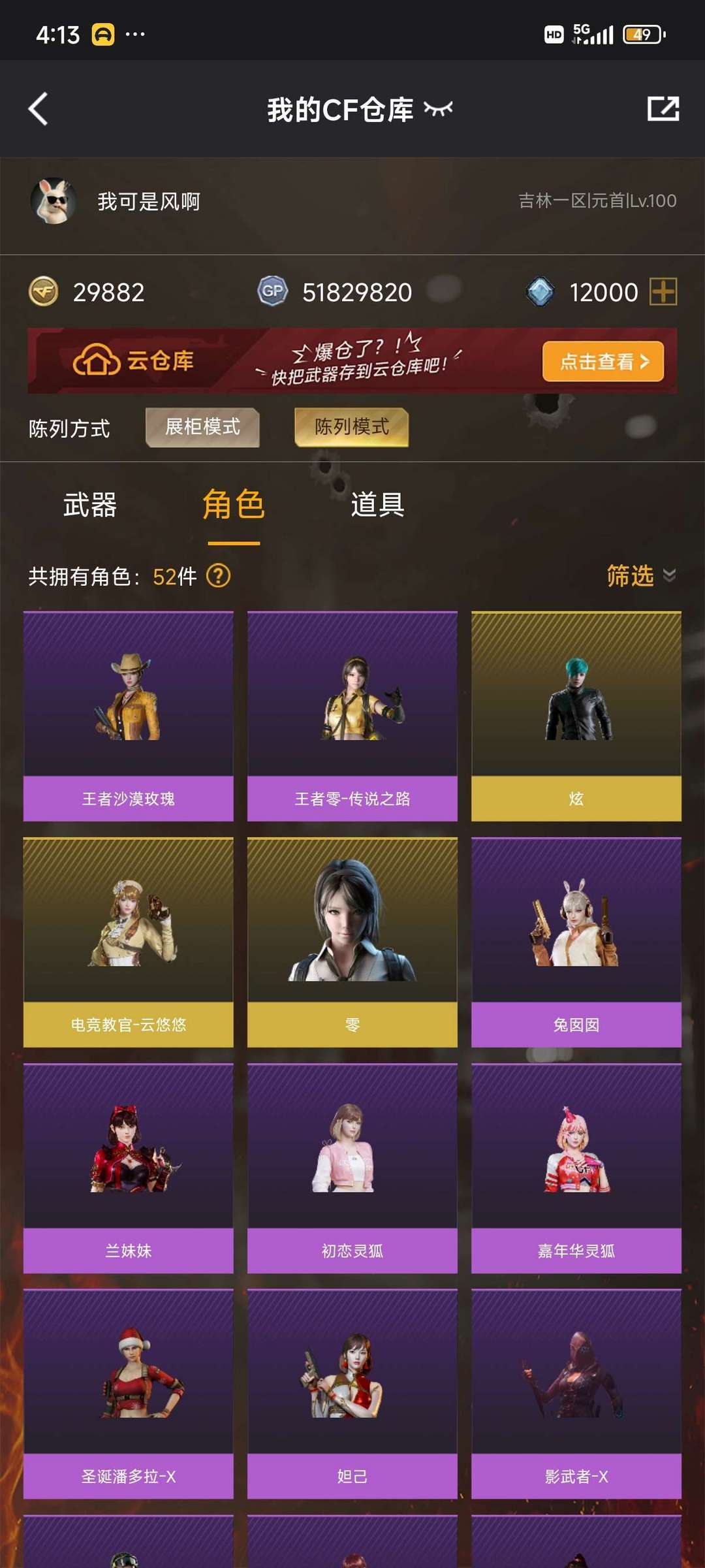Open the 电竞教官-云悠悠 character card
Screen dimensions: 705x1568
(129, 942)
